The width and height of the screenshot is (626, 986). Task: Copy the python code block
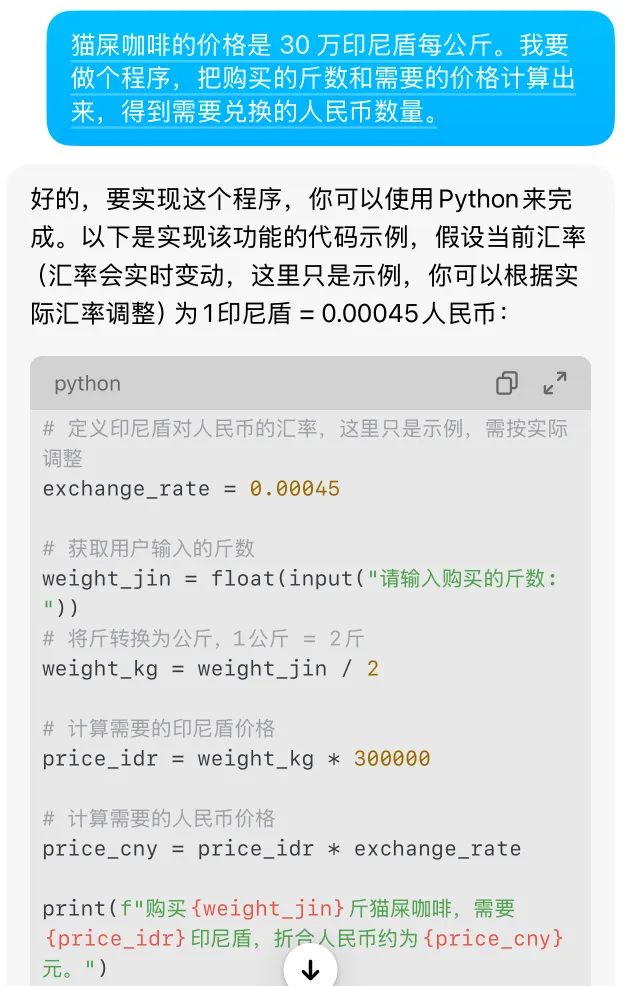point(507,383)
